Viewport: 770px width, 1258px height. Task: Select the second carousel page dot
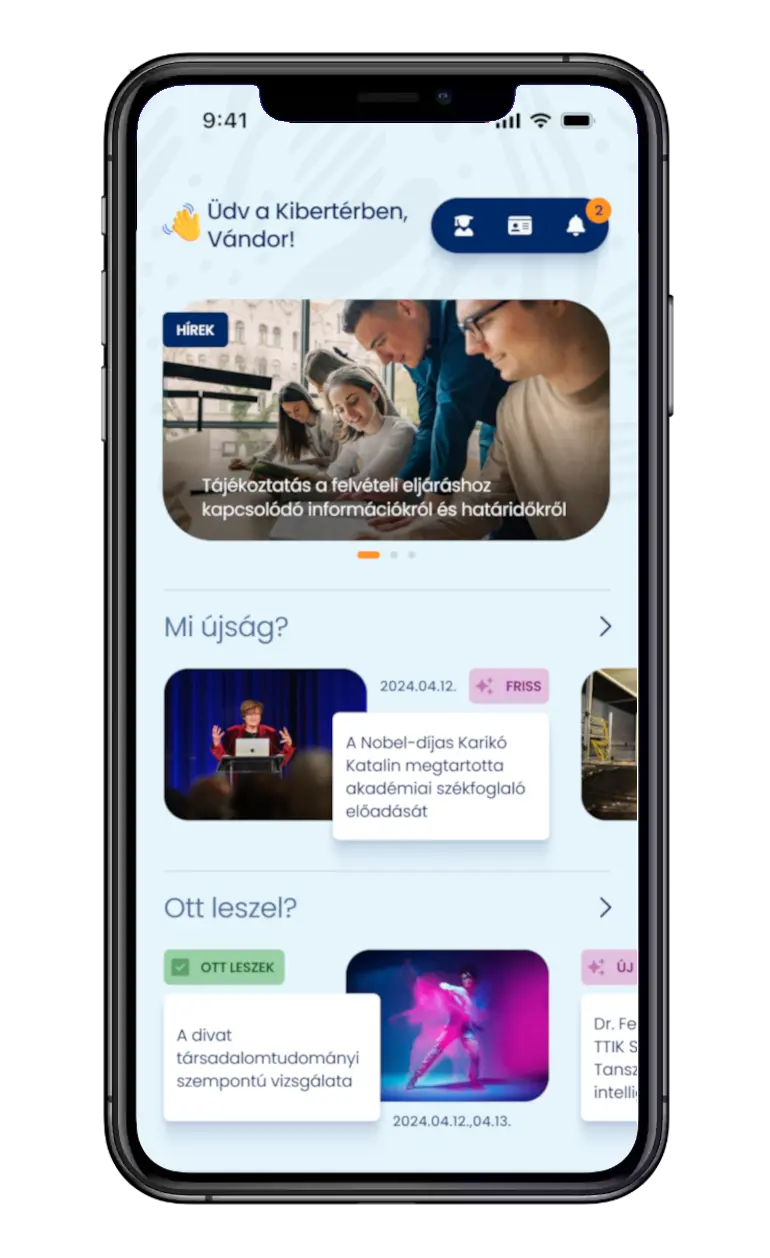tap(394, 554)
